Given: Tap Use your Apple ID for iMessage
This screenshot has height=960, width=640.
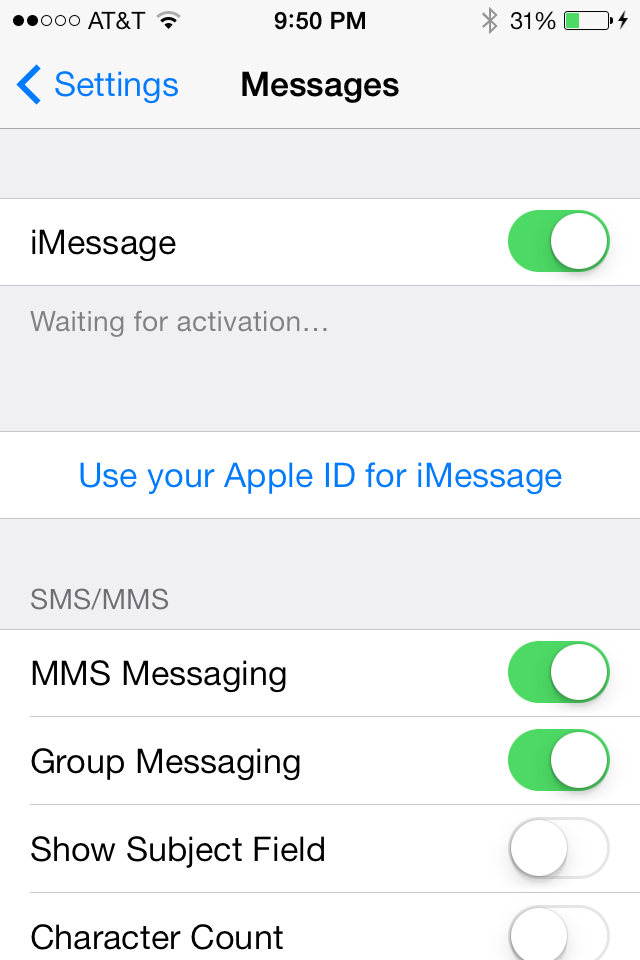Looking at the screenshot, I should point(320,475).
